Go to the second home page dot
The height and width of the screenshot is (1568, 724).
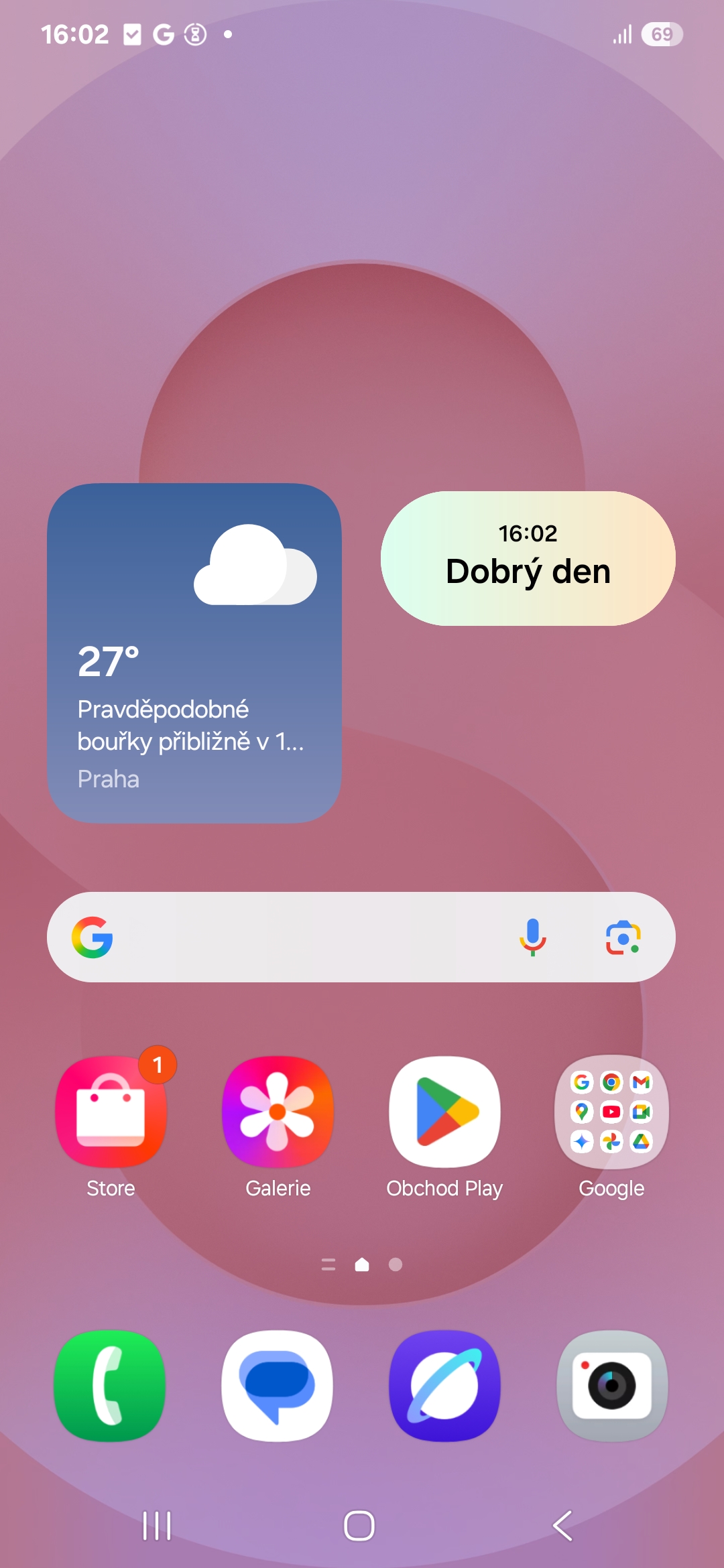pyautogui.click(x=396, y=1264)
